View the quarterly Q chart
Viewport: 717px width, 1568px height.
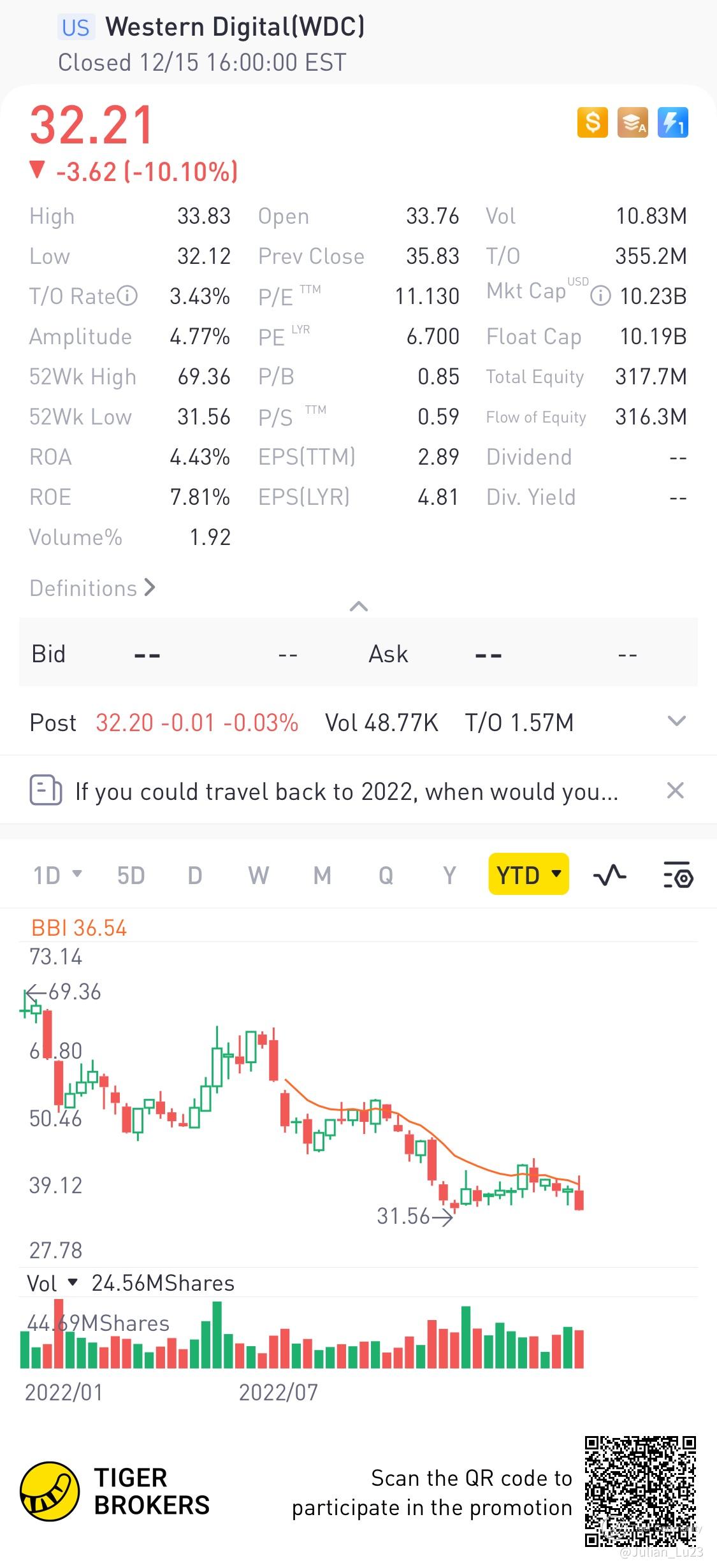pyautogui.click(x=386, y=875)
